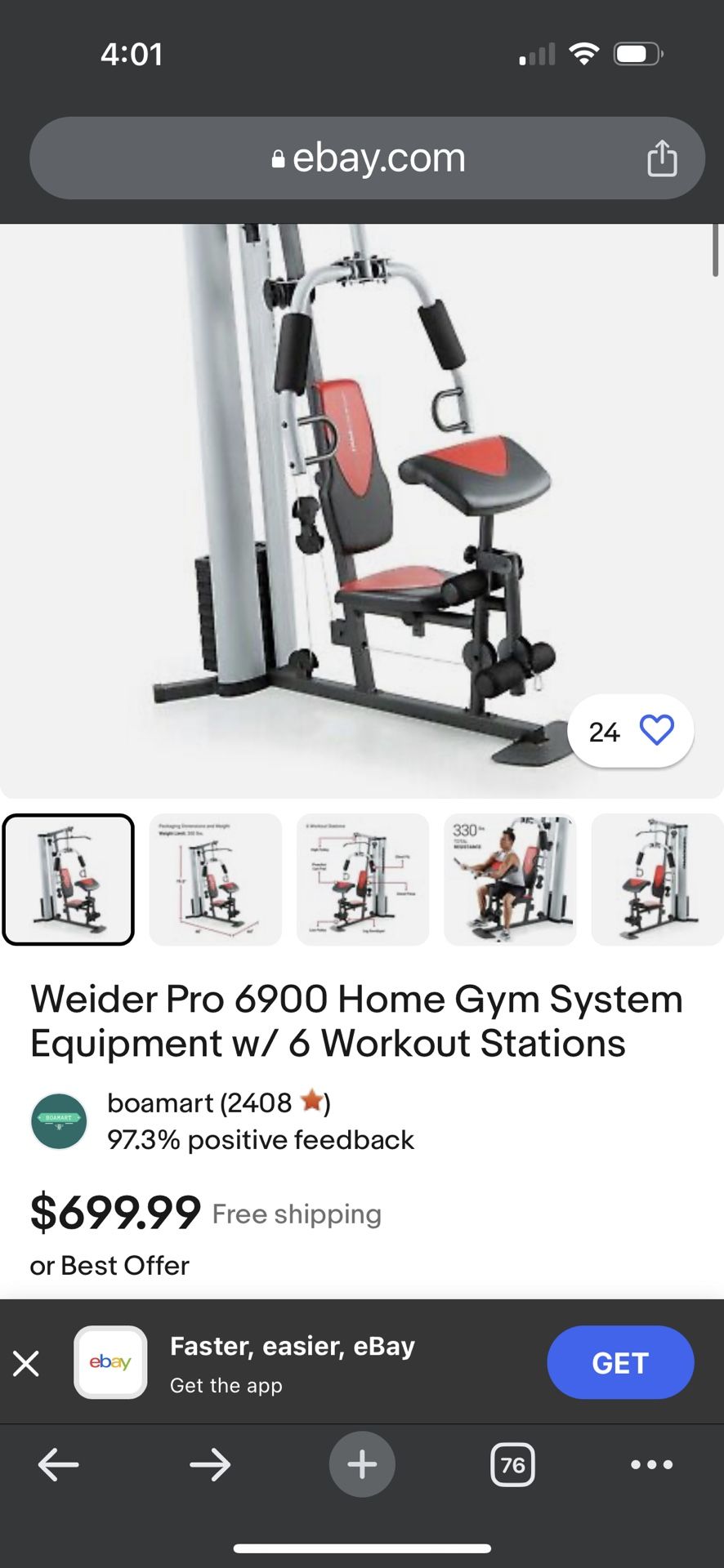Get the eBay app
The height and width of the screenshot is (1568, 724).
[x=620, y=1362]
